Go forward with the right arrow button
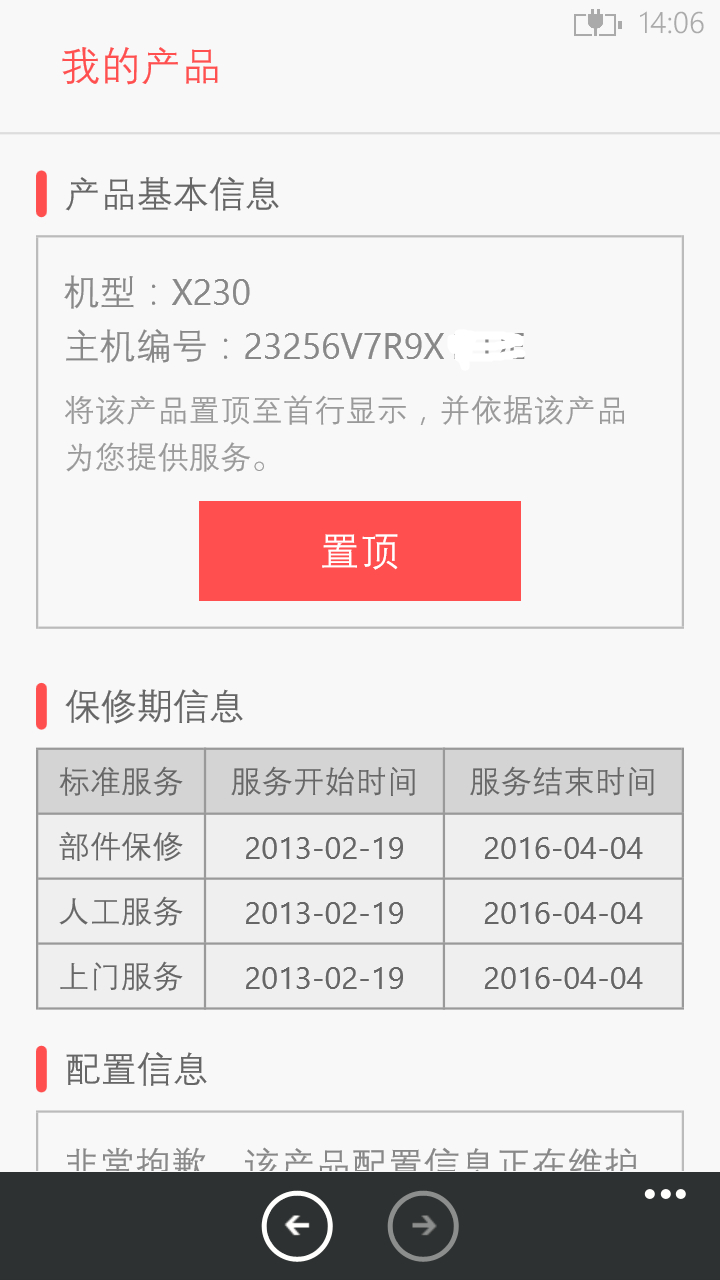The width and height of the screenshot is (720, 1280). tap(423, 1226)
